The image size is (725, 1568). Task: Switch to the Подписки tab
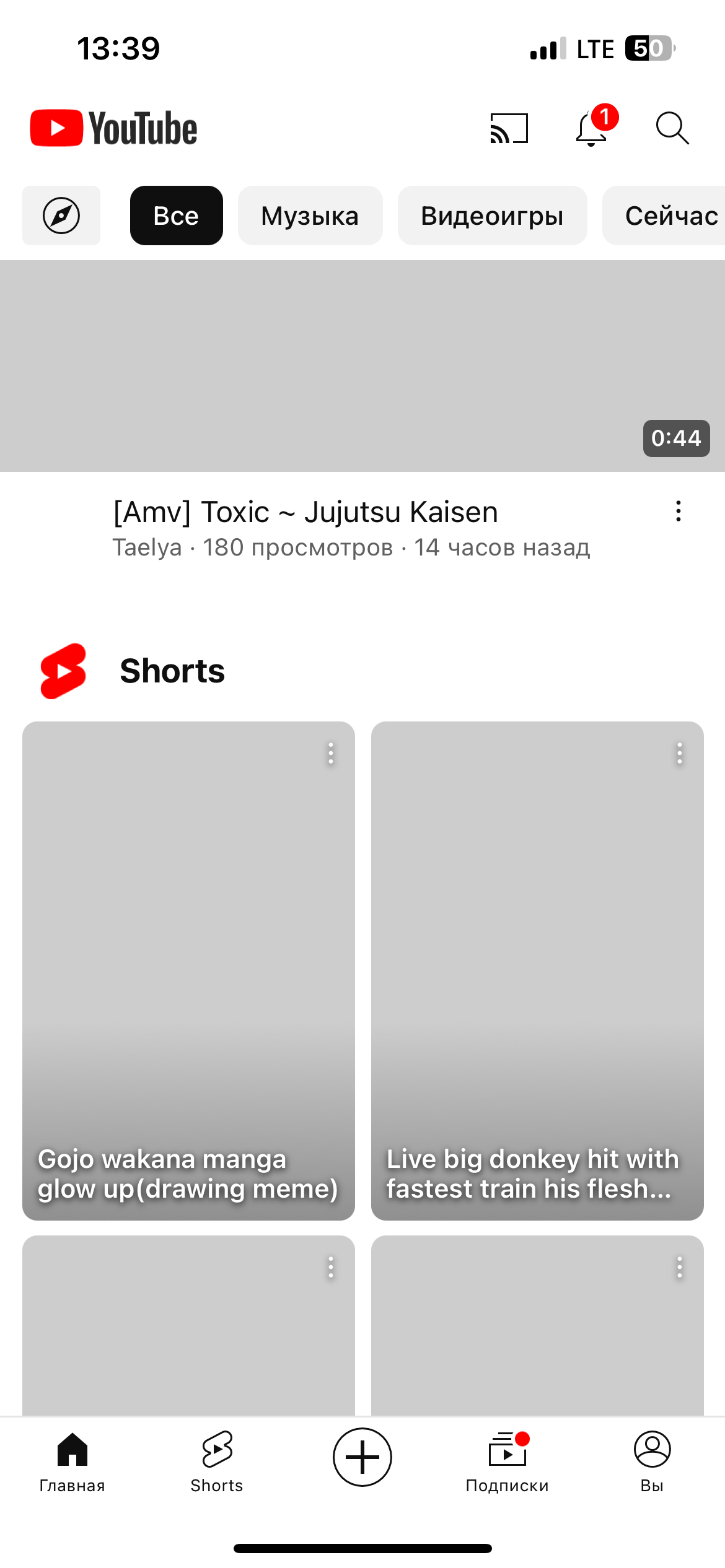[x=507, y=1461]
